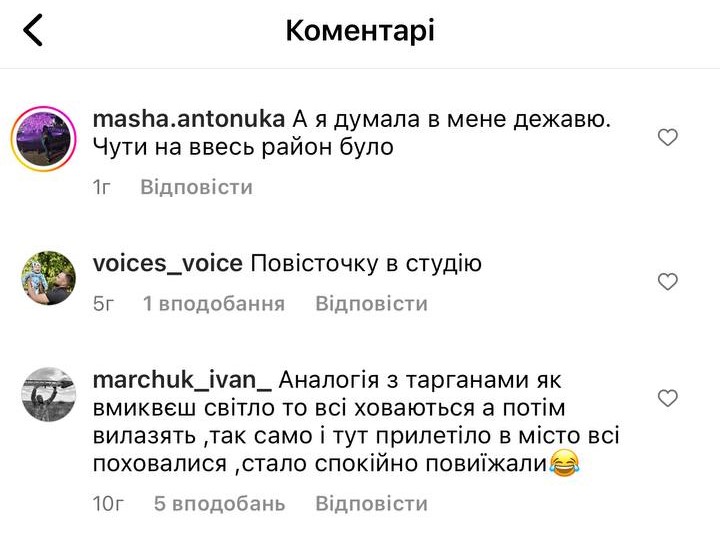The height and width of the screenshot is (545, 720).
Task: Reply to marchuk_ivan_'s comment
Action: (x=371, y=503)
